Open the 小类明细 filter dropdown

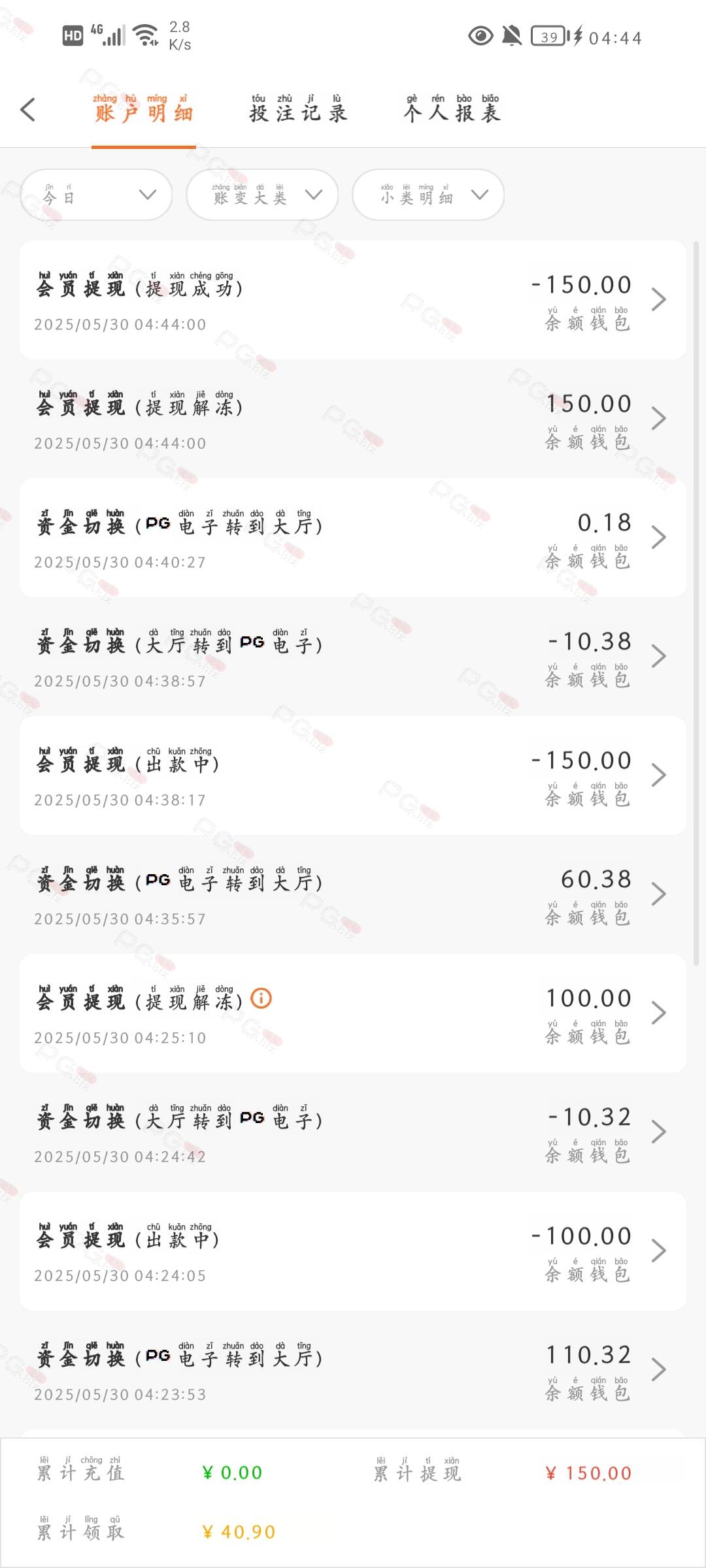428,195
